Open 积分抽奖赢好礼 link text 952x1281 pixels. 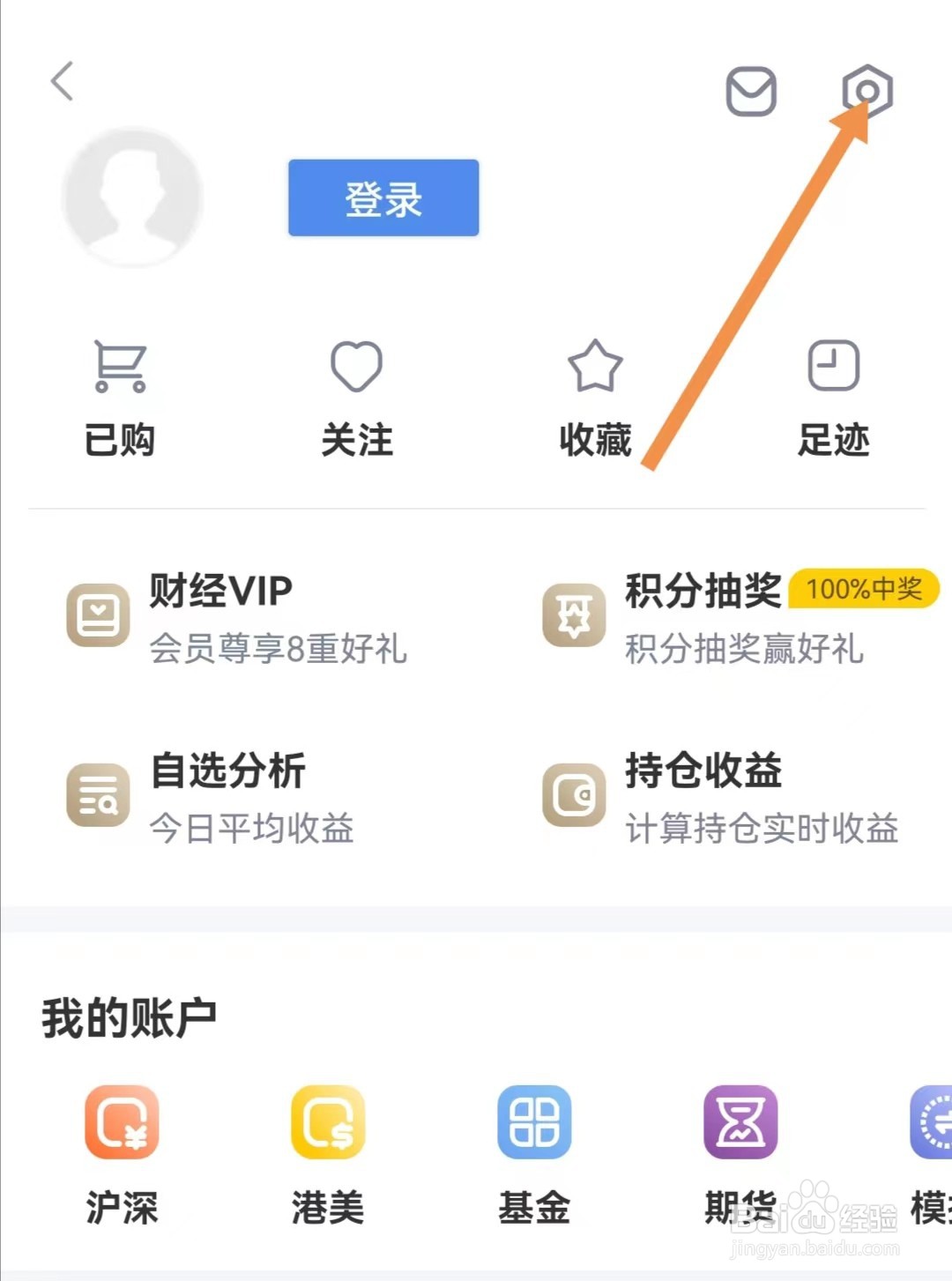point(743,652)
